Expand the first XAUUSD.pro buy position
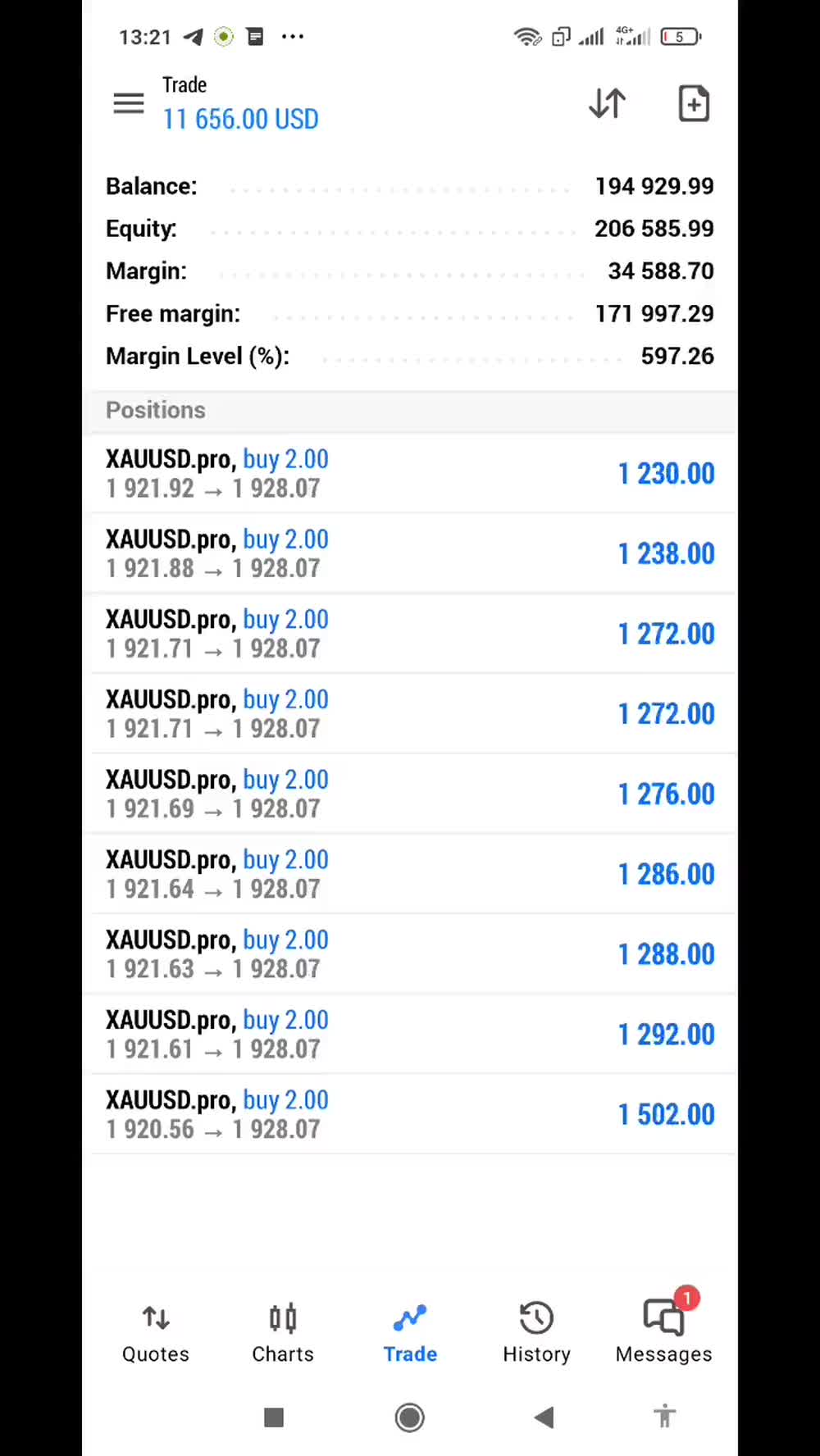 coord(410,473)
